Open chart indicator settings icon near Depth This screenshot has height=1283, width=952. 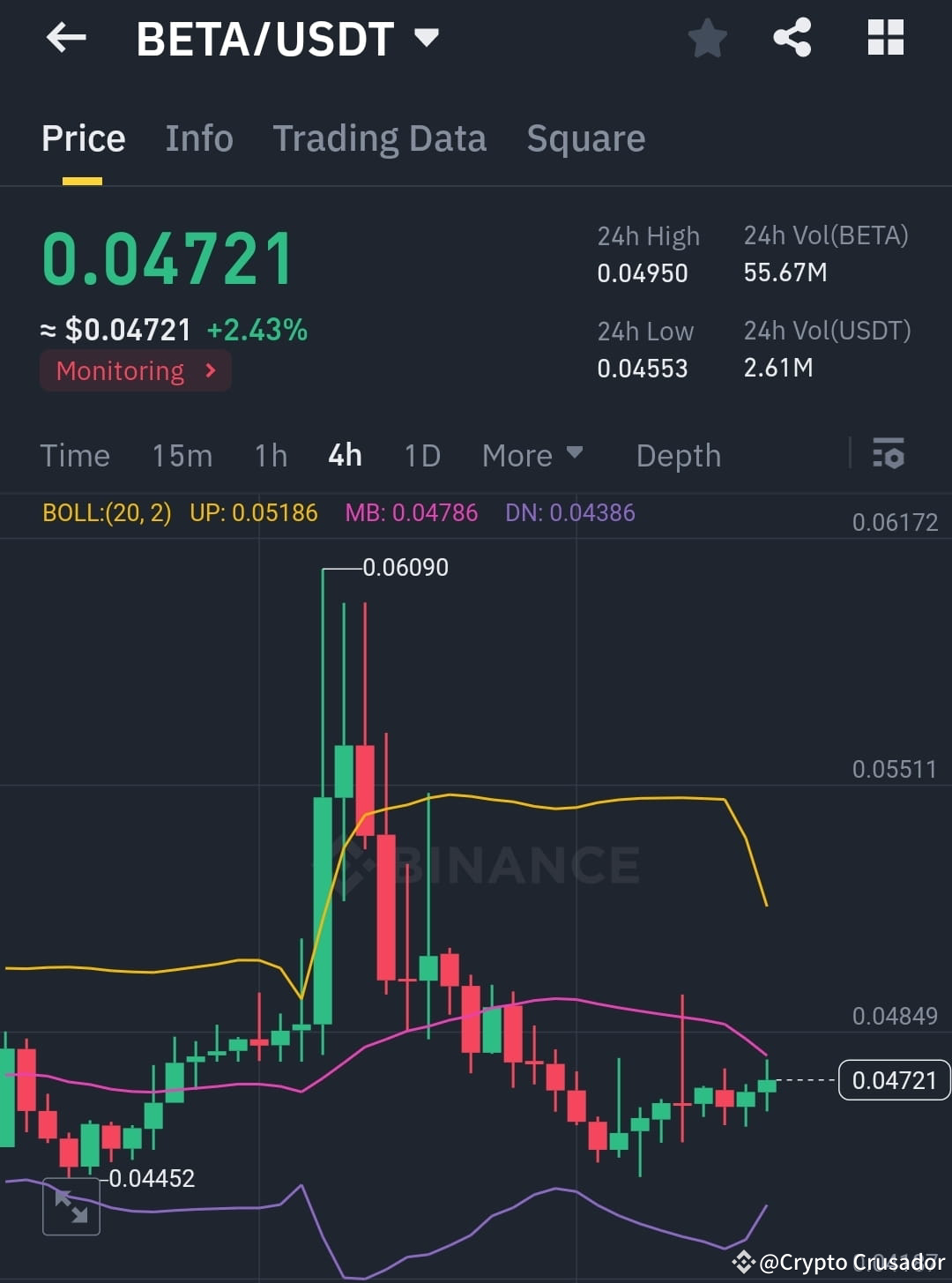coord(889,455)
